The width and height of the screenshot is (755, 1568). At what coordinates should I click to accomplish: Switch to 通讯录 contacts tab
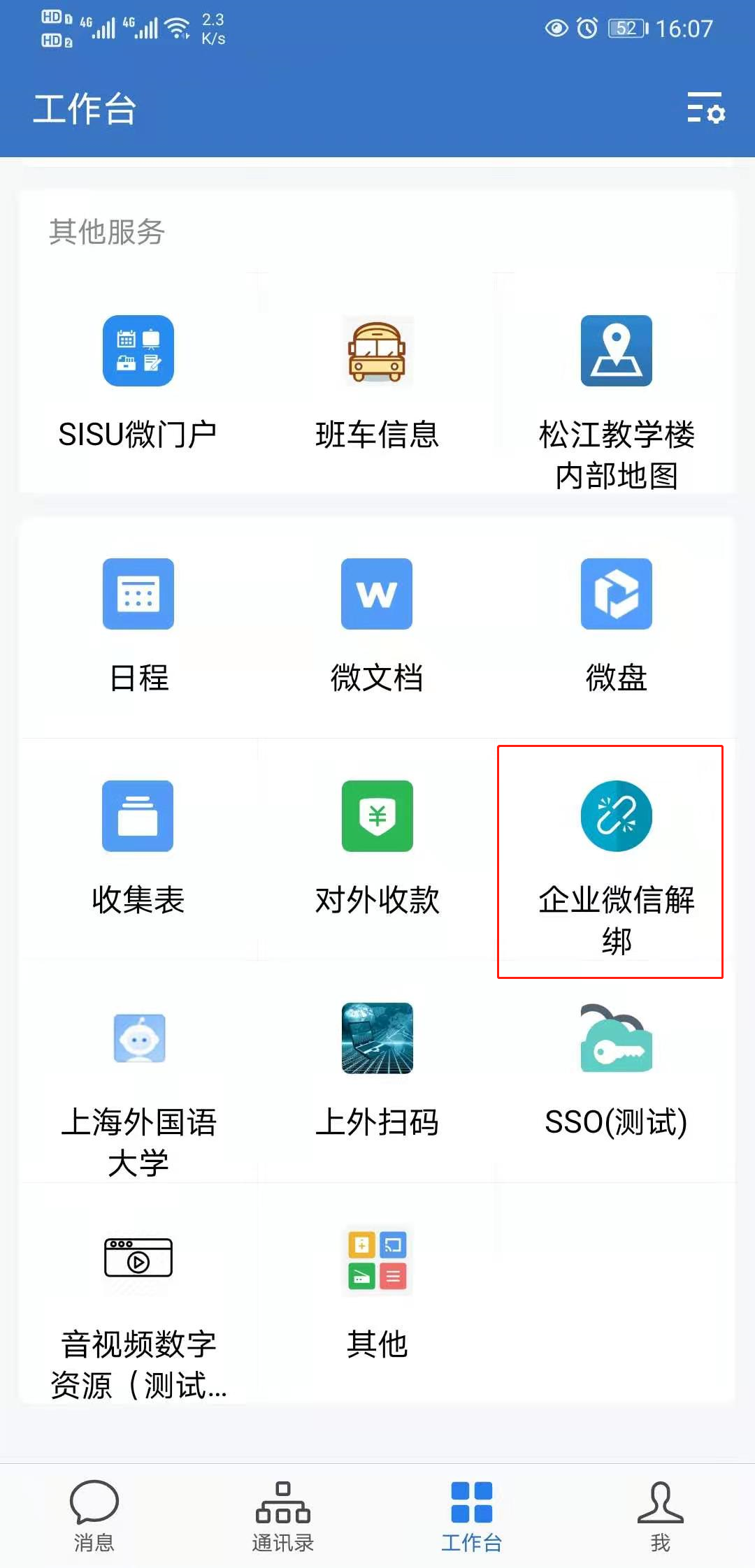point(283,1513)
